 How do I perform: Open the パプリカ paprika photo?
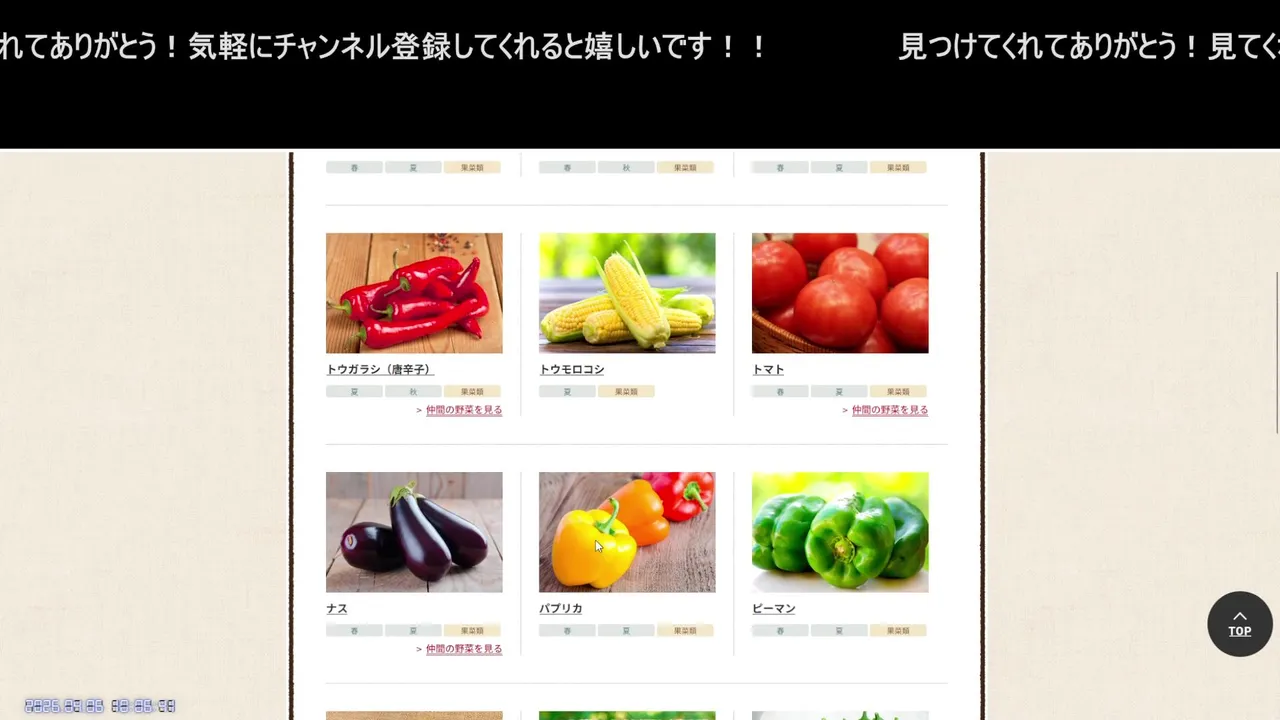(627, 532)
